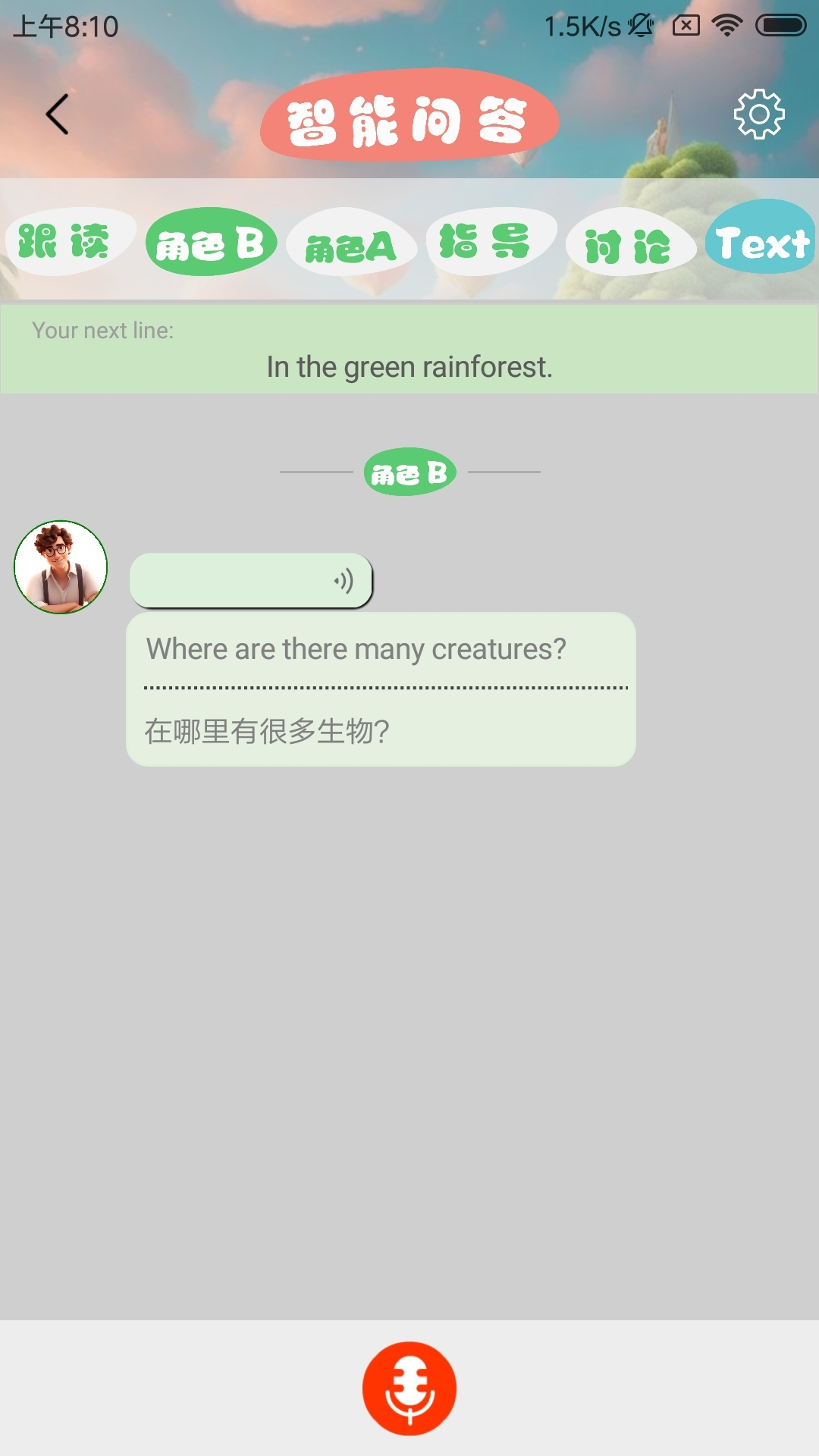819x1456 pixels.
Task: Open the Text tab
Action: [761, 242]
